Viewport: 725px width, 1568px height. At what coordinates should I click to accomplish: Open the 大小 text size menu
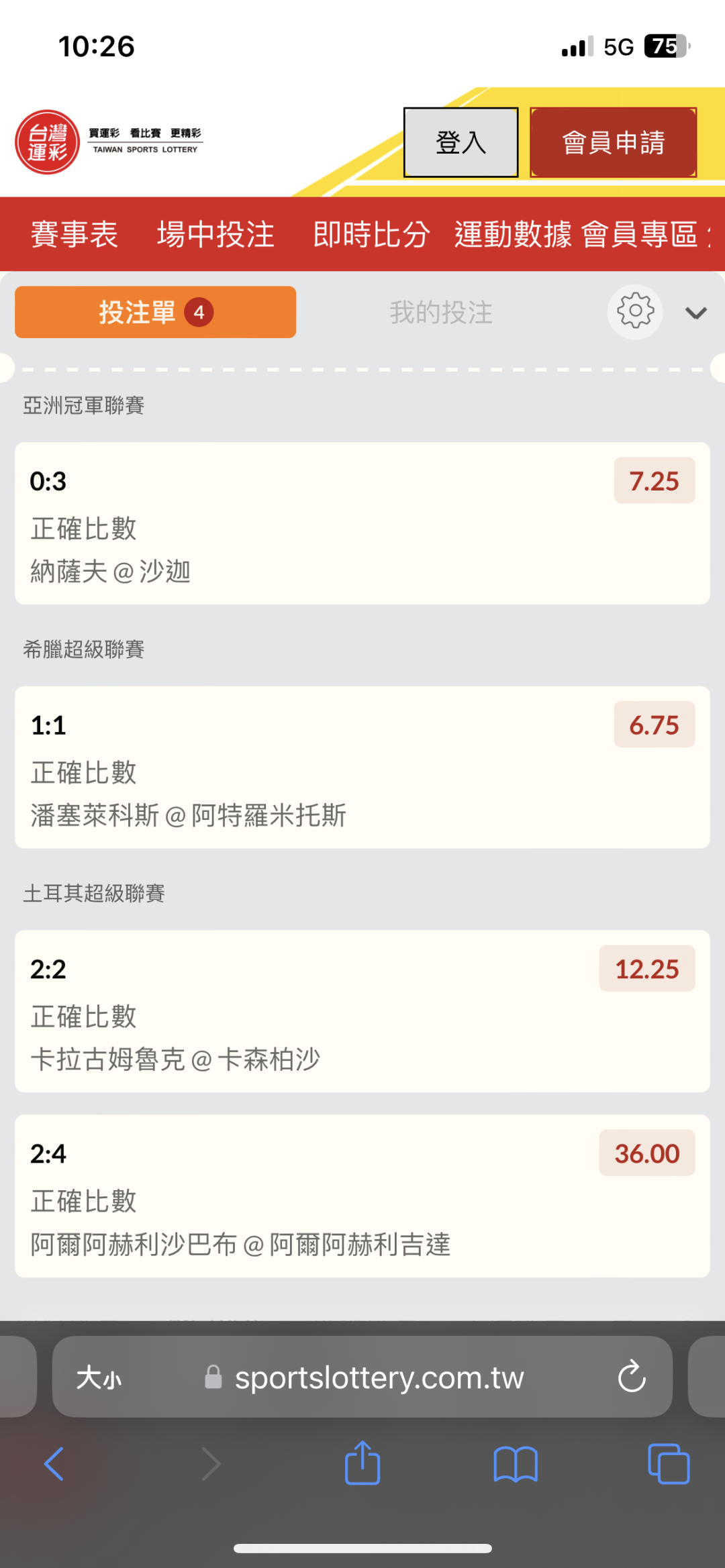pos(99,1378)
